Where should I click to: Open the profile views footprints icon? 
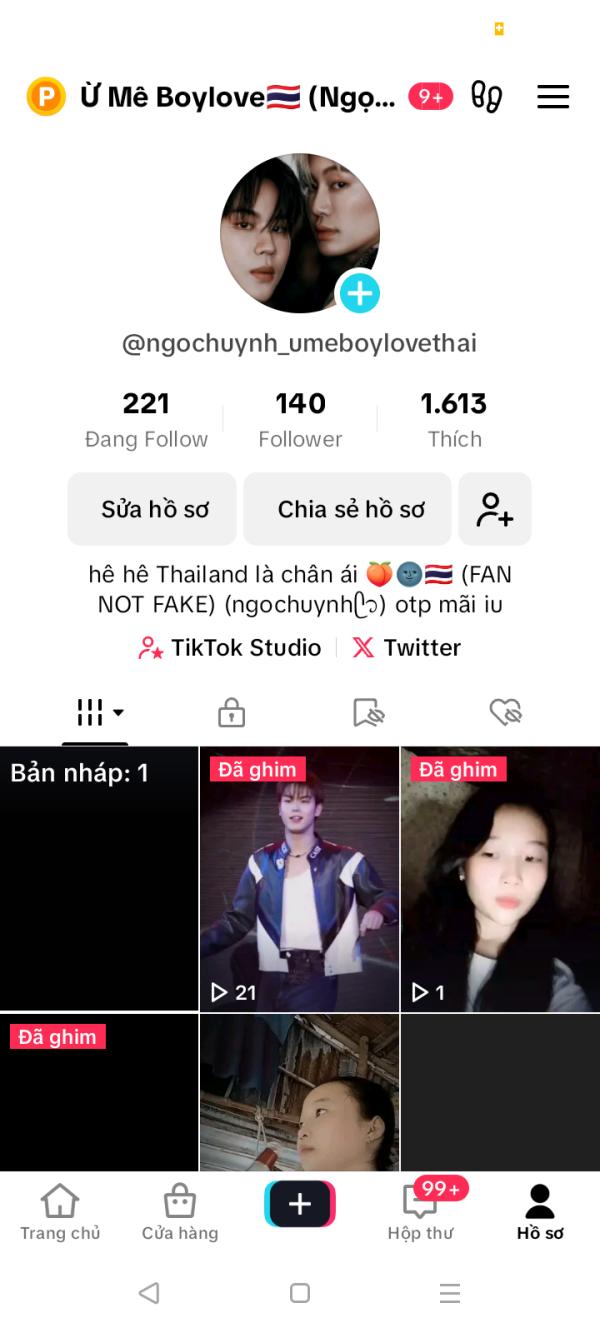487,97
